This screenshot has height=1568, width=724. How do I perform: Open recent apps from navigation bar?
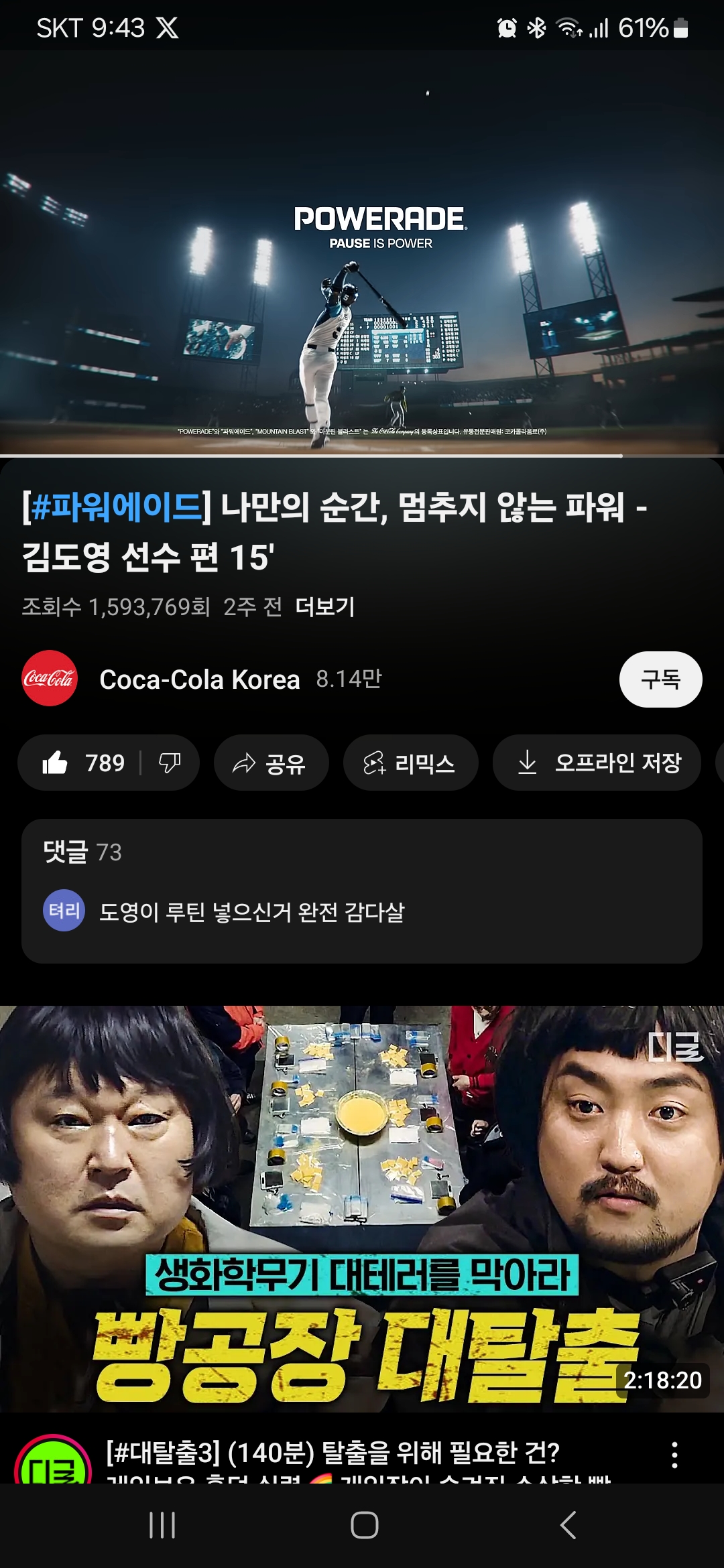pyautogui.click(x=162, y=1526)
